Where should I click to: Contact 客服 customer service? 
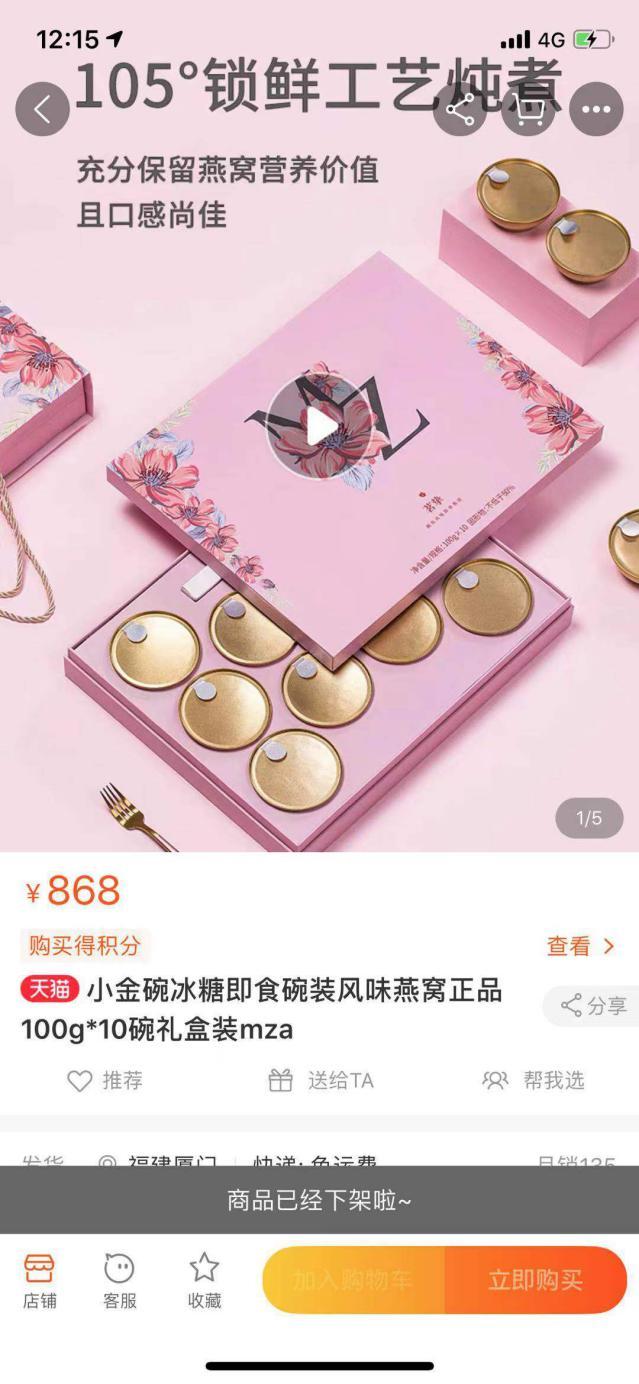pos(119,1280)
